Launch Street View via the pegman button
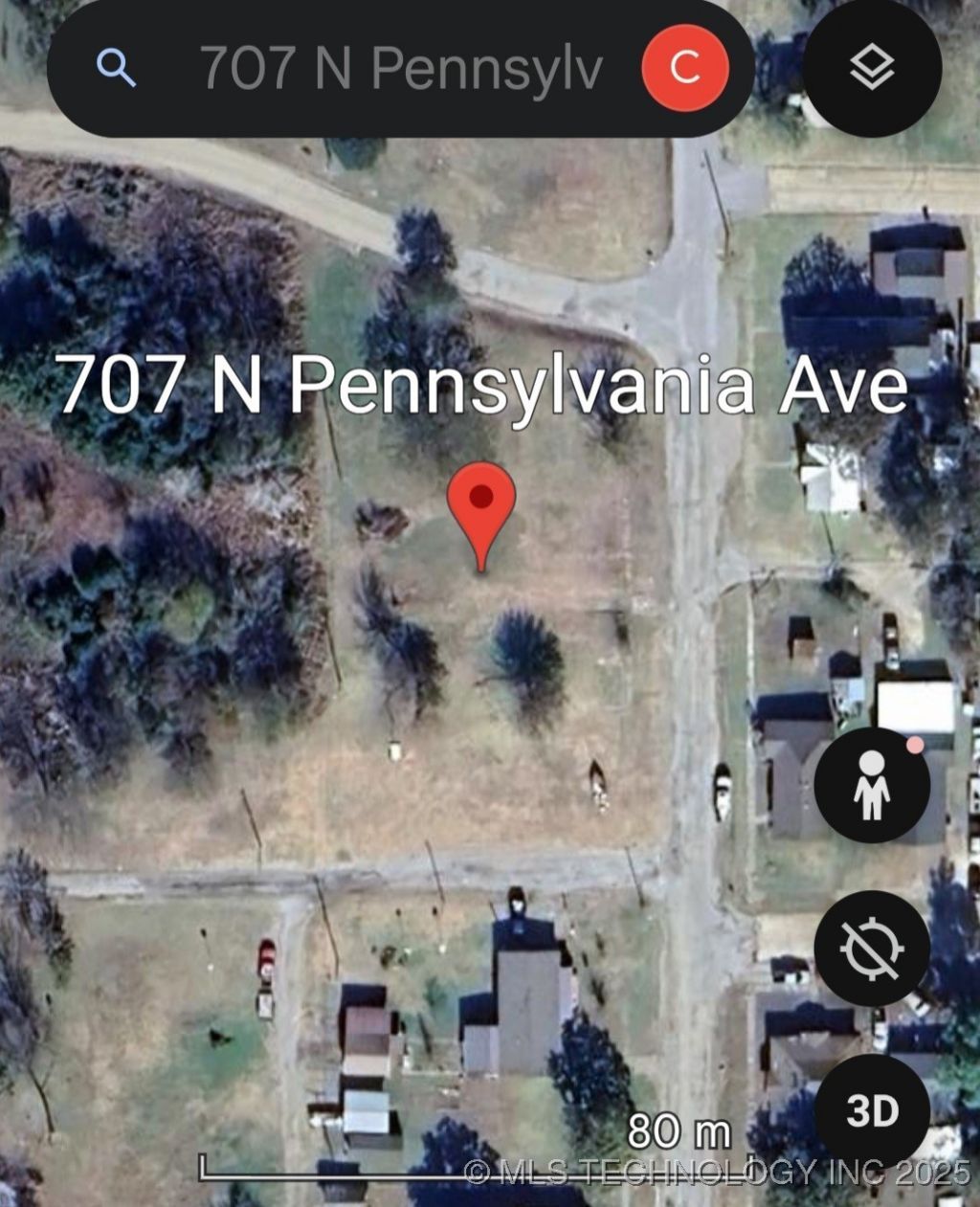This screenshot has width=980, height=1207. 871,785
